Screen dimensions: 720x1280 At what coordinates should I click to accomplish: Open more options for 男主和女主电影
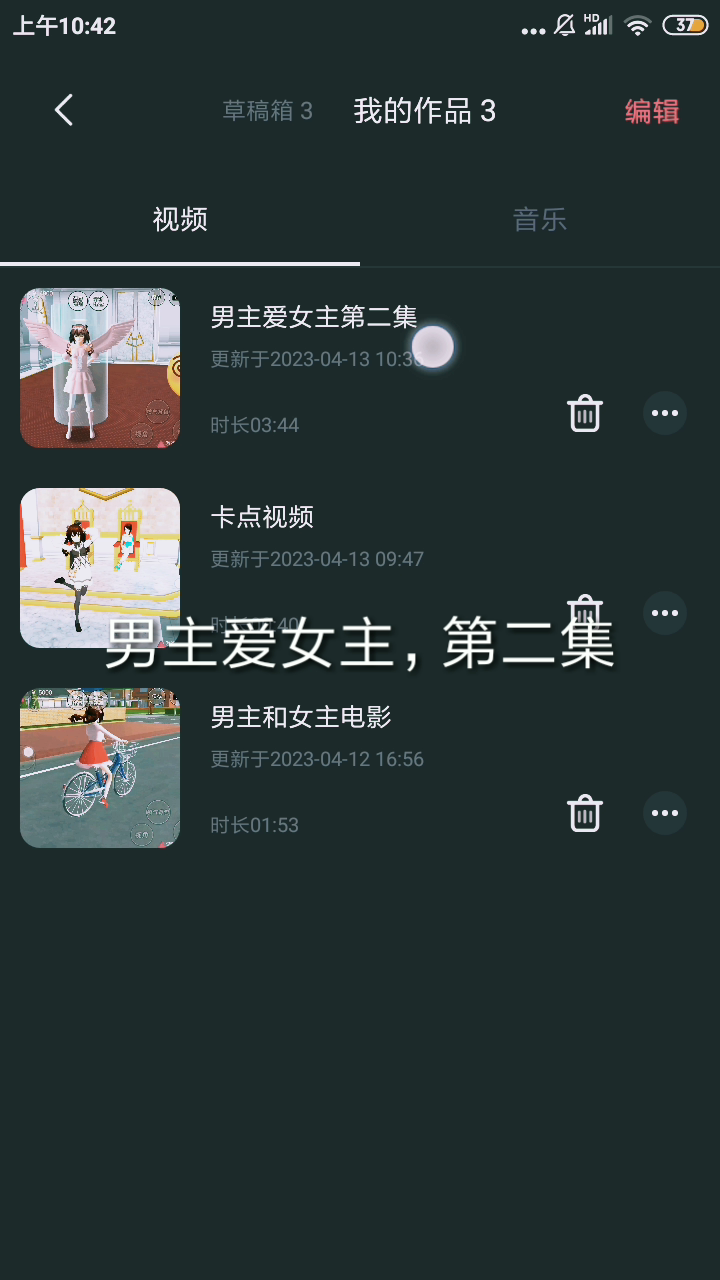(x=665, y=813)
